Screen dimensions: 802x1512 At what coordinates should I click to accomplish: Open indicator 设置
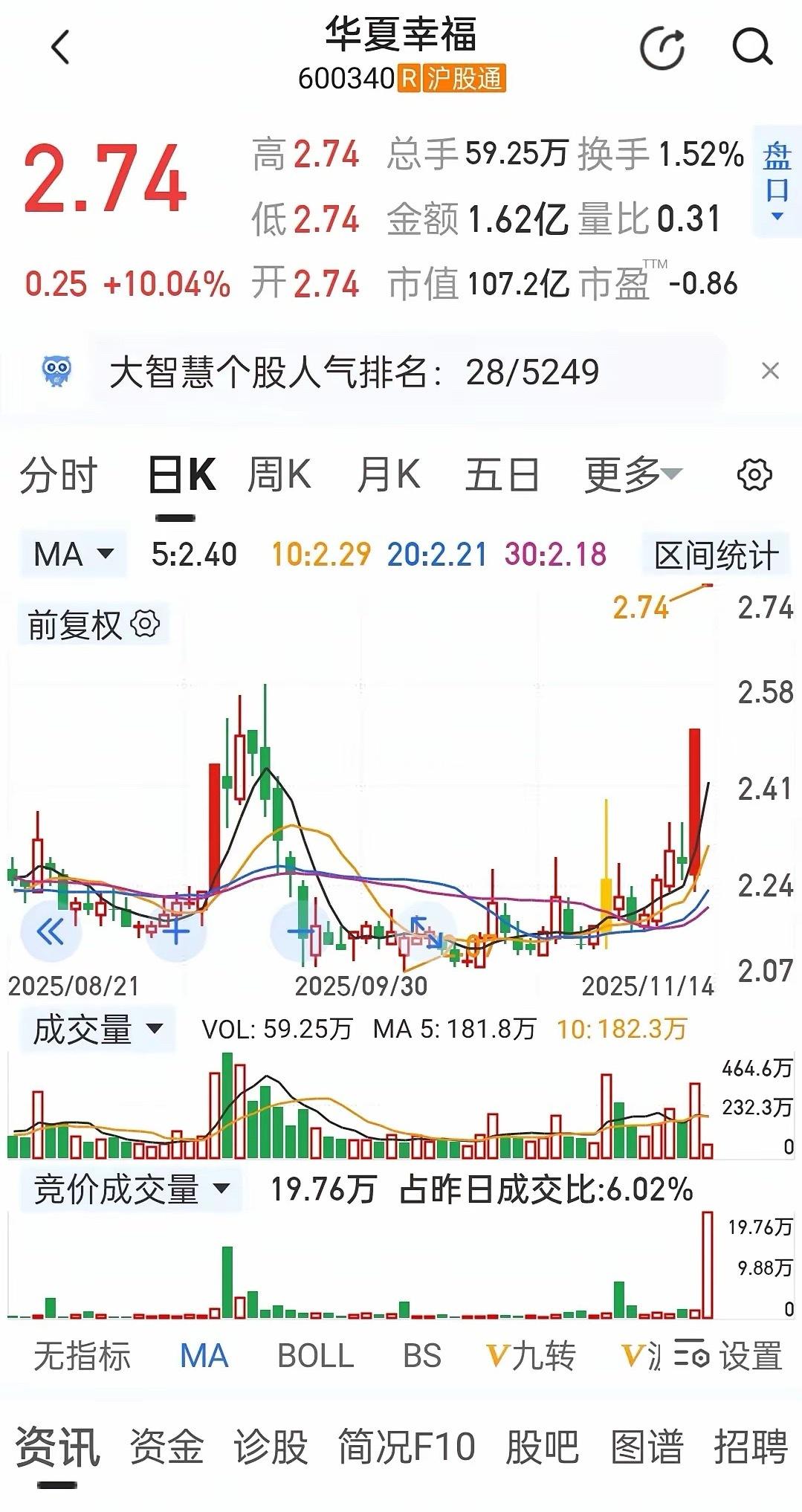728,1355
